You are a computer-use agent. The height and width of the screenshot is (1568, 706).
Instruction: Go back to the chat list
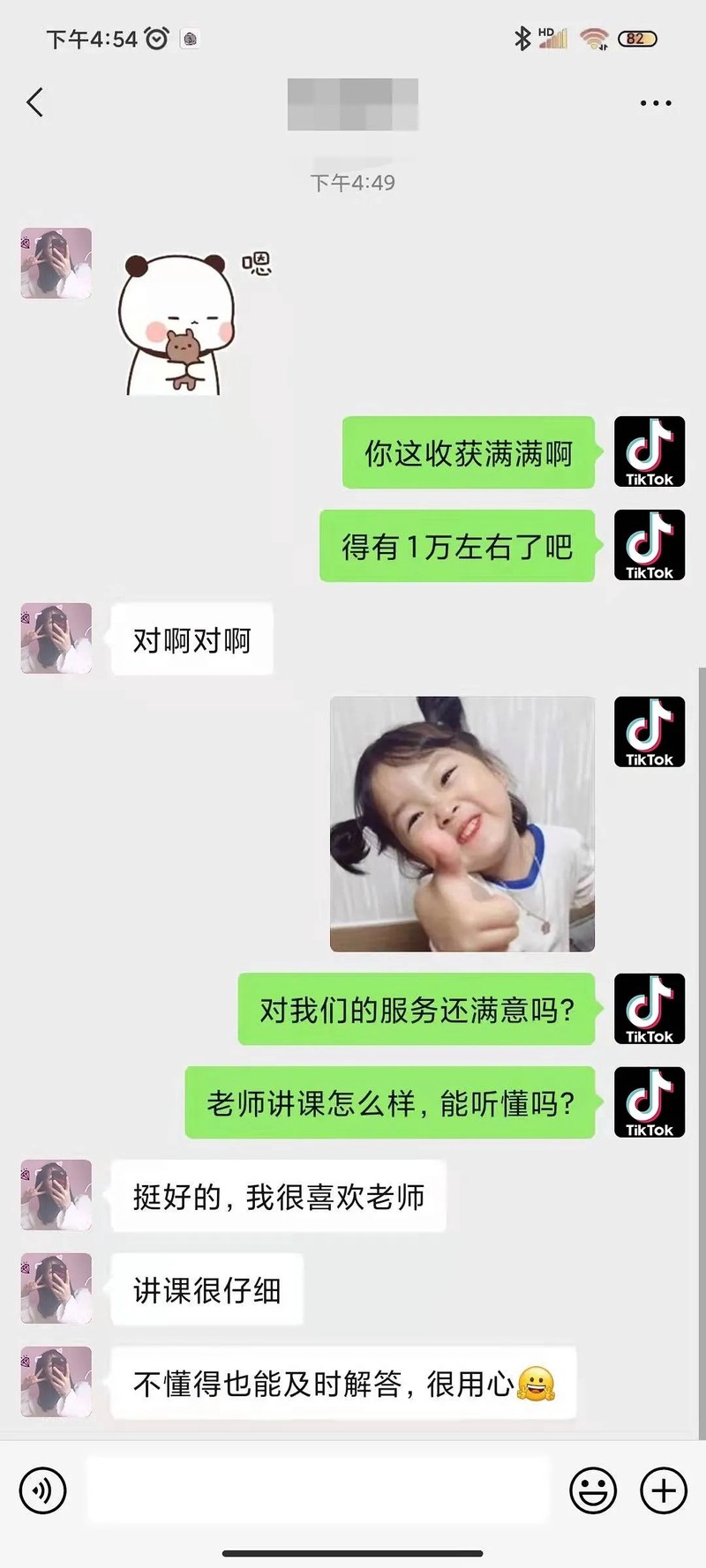tap(35, 103)
